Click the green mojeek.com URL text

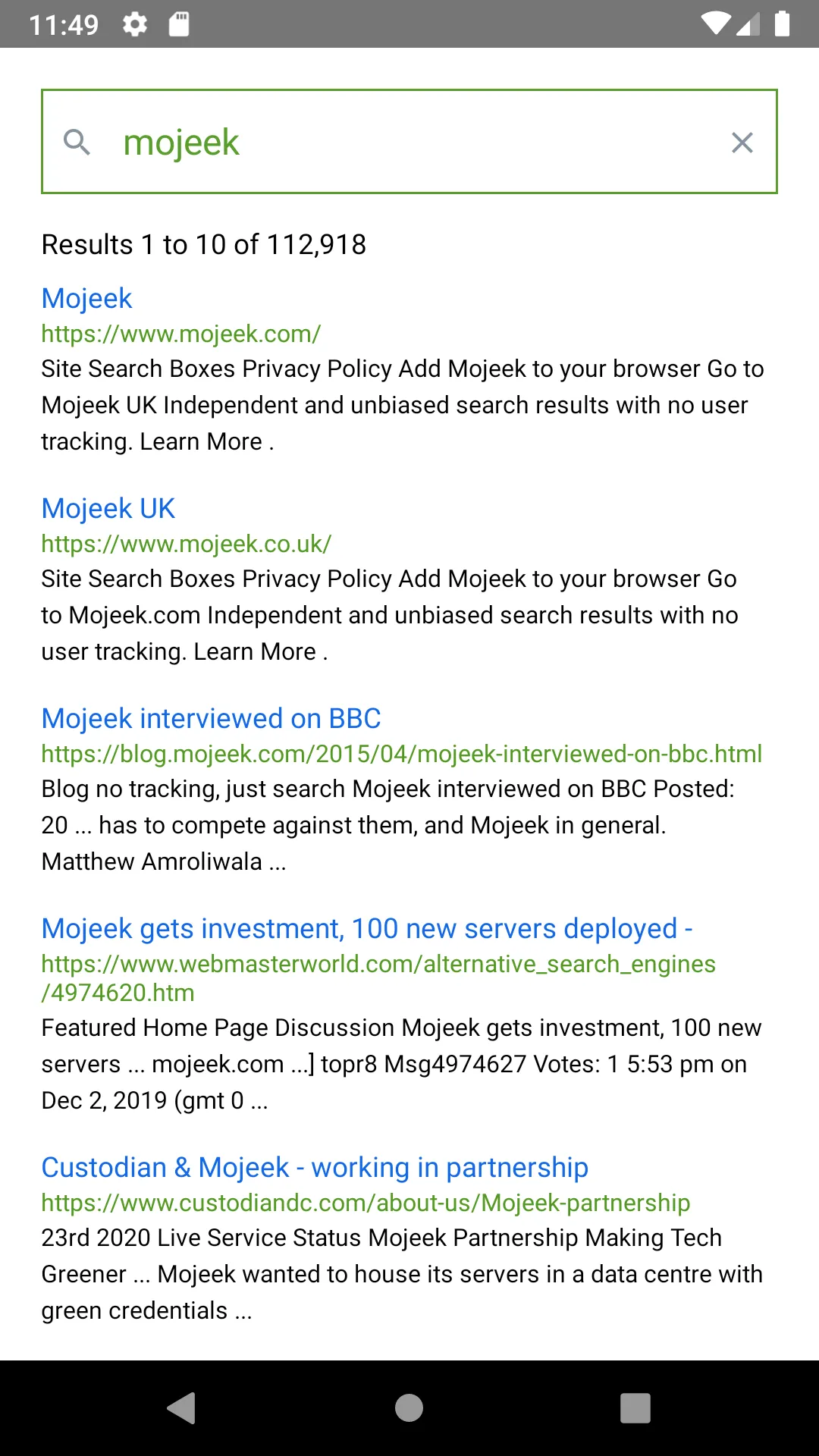[180, 334]
